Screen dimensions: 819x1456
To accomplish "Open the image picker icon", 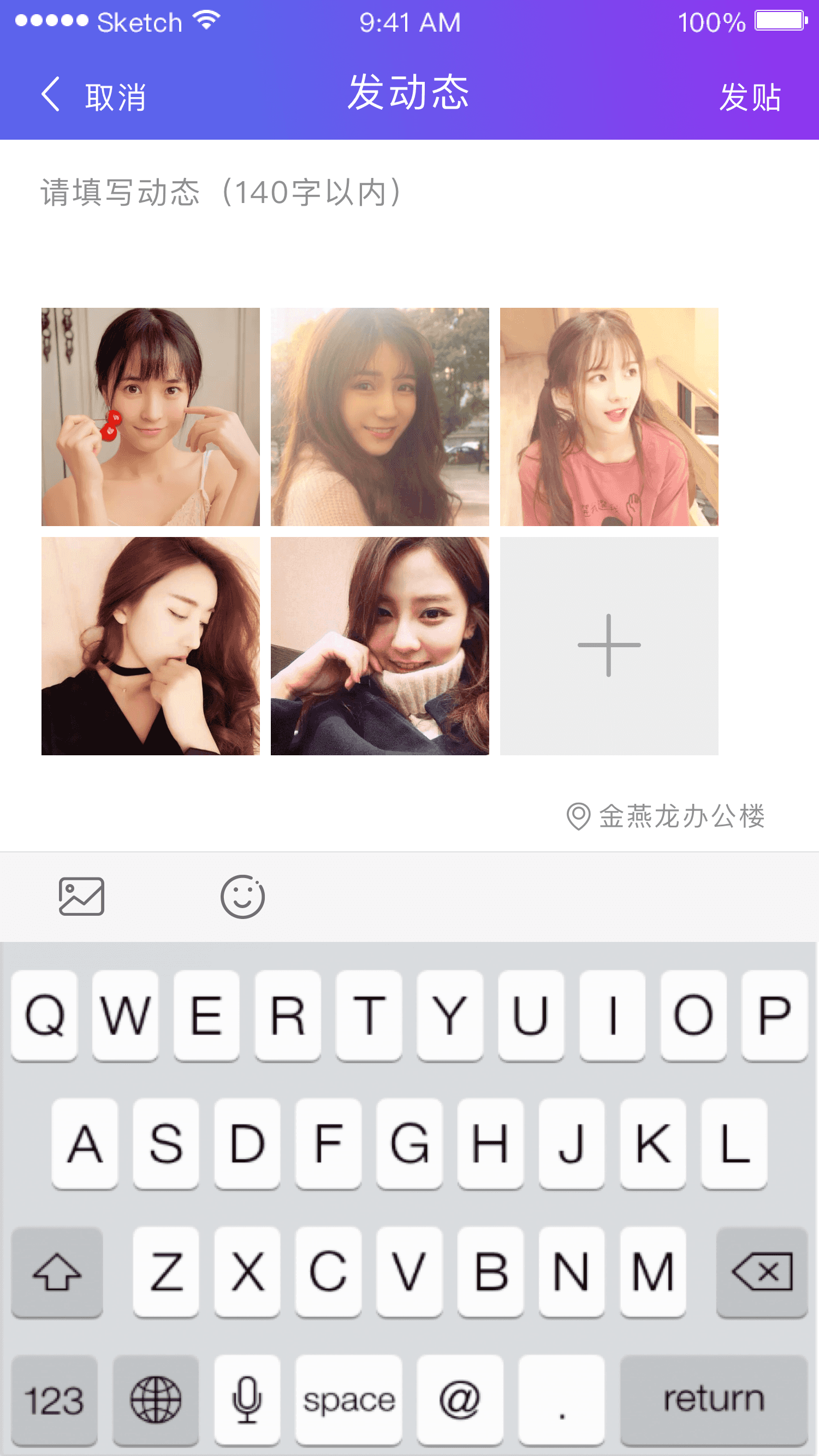I will click(81, 897).
